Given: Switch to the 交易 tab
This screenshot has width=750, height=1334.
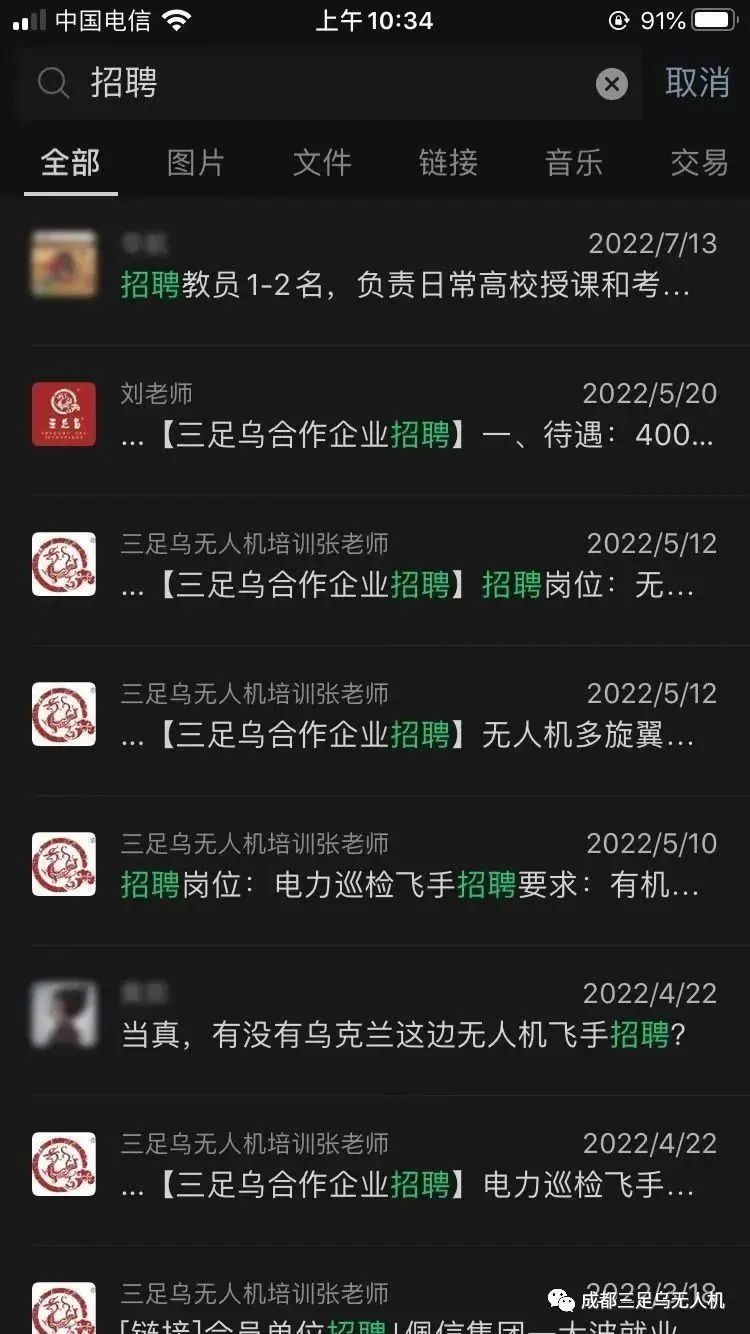Looking at the screenshot, I should [x=697, y=162].
